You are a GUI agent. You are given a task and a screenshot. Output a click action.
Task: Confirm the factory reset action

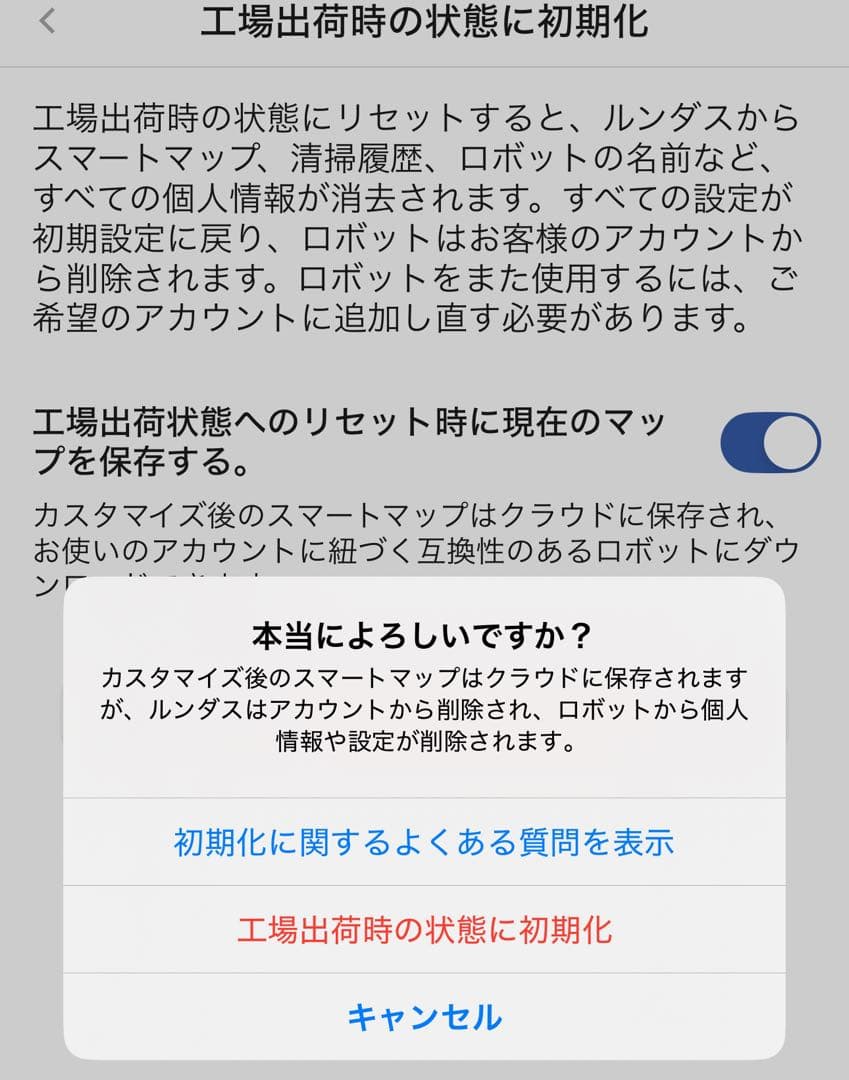tap(424, 931)
